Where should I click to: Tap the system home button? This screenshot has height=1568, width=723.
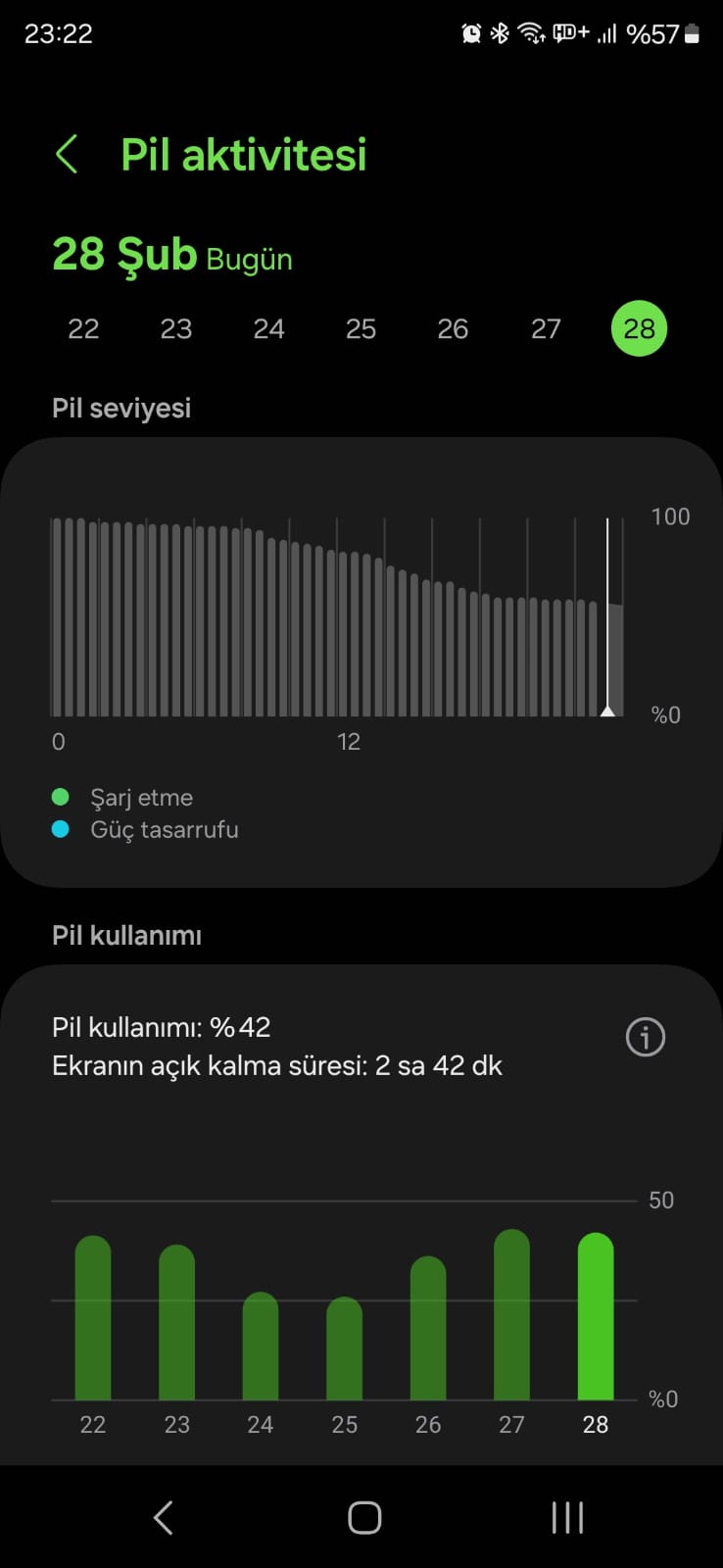363,1518
